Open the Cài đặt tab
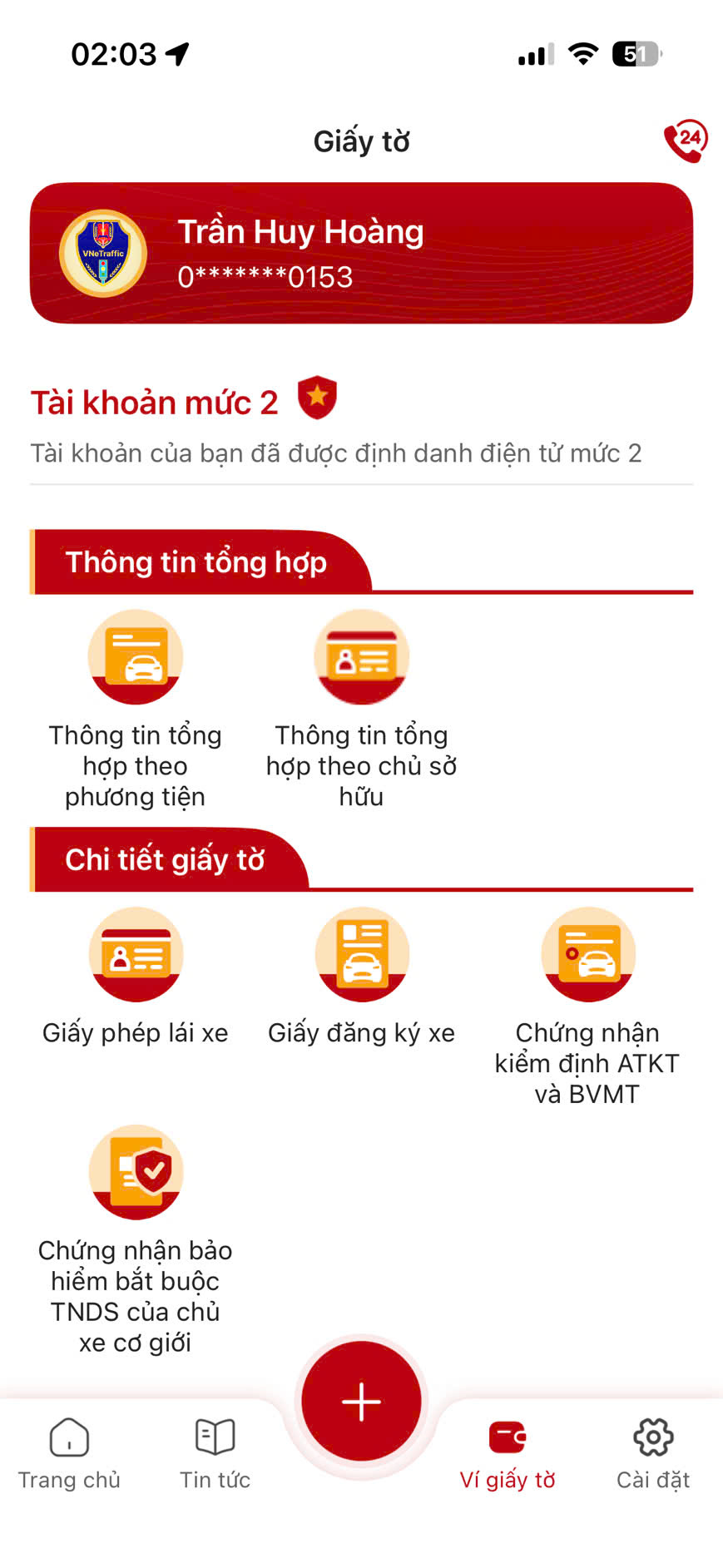Image resolution: width=723 pixels, height=1568 pixels. [x=653, y=1452]
